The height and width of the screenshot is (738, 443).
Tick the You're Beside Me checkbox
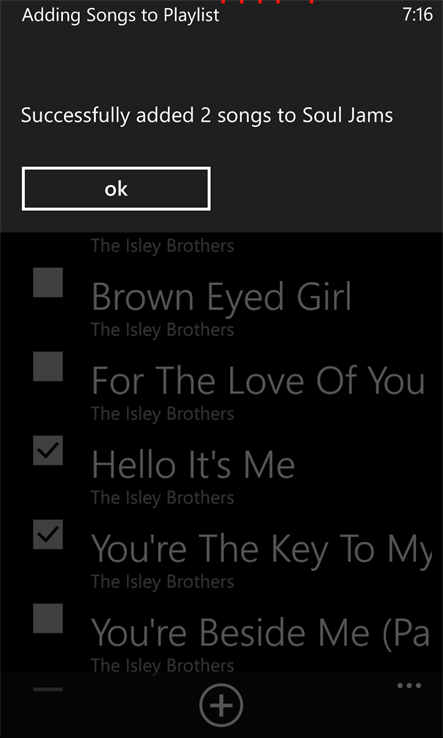click(x=48, y=618)
